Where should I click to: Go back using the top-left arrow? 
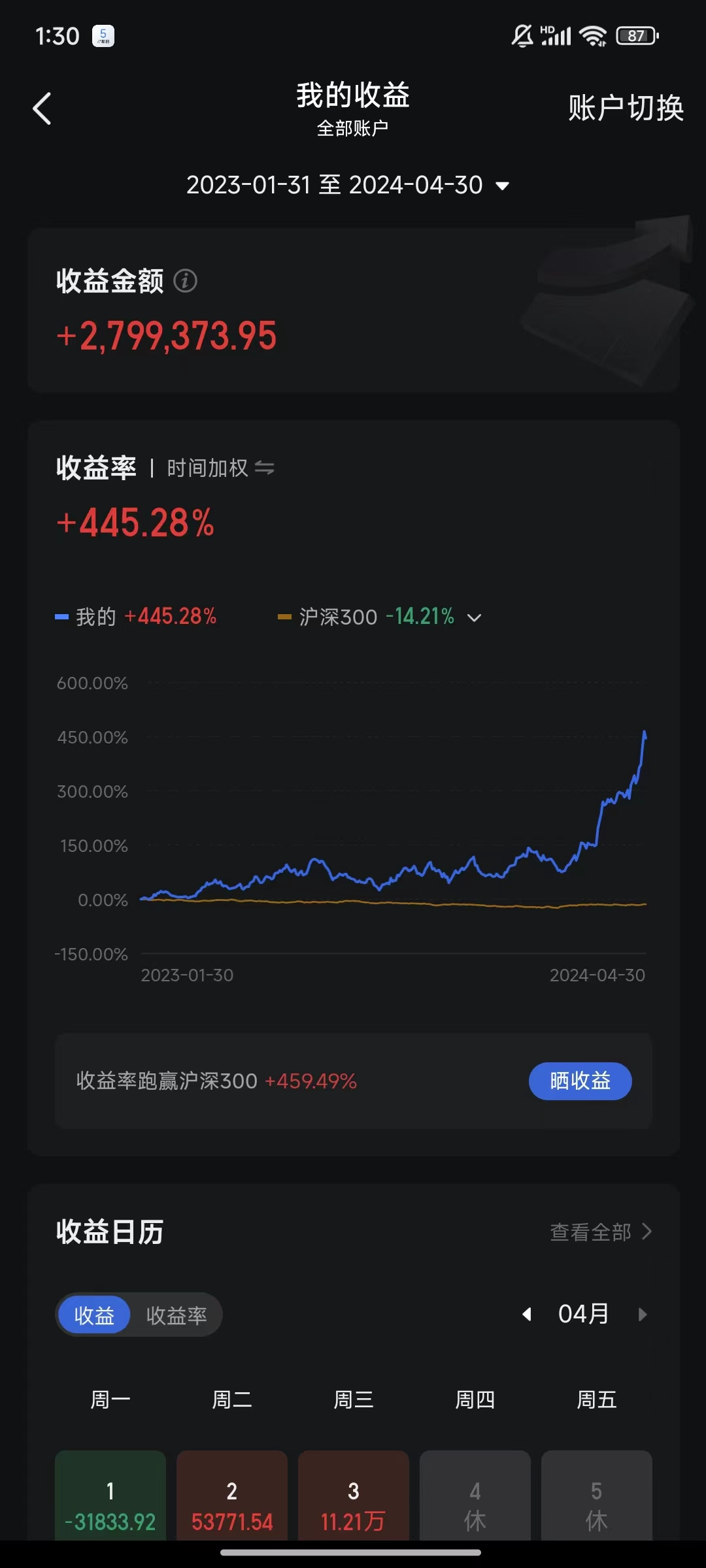coord(42,108)
